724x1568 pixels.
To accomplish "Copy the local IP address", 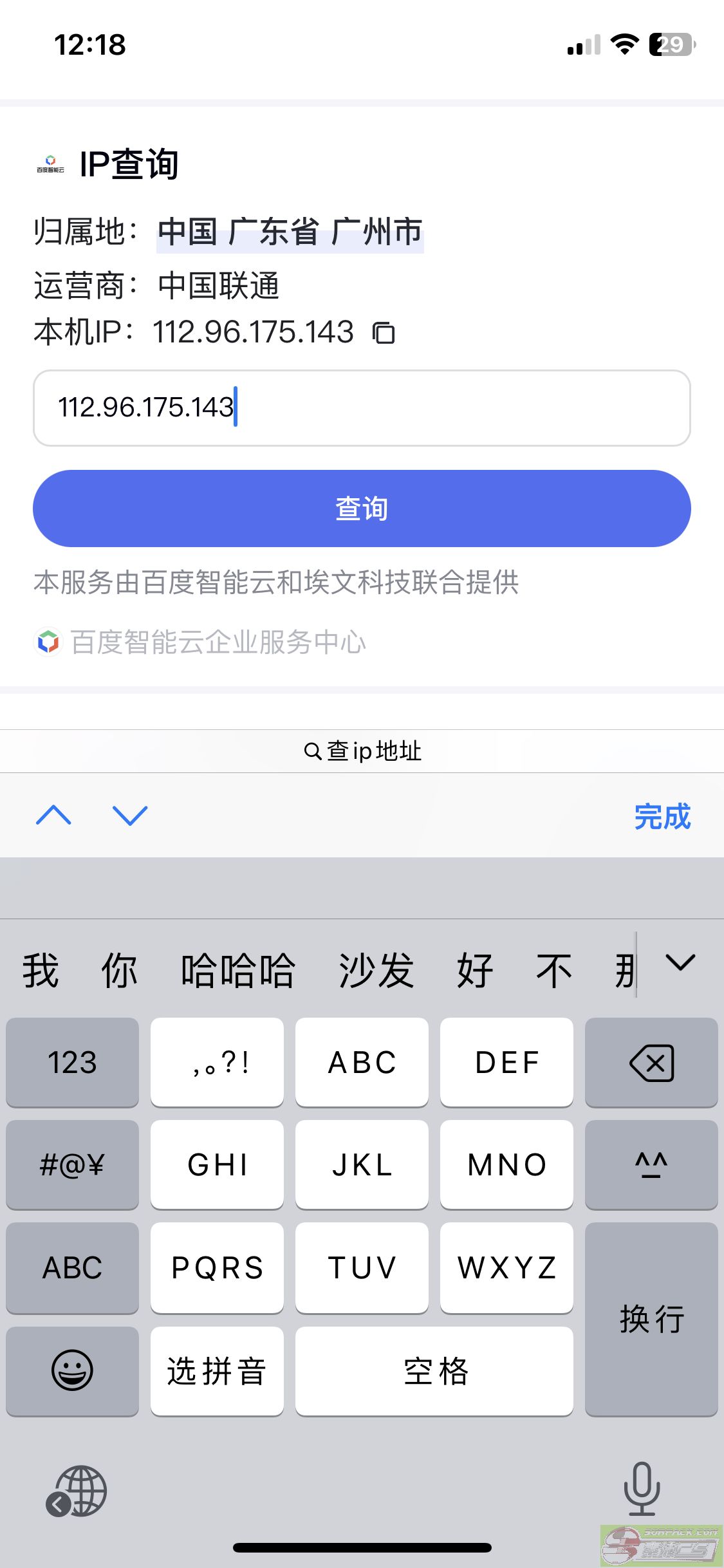I will pyautogui.click(x=384, y=333).
